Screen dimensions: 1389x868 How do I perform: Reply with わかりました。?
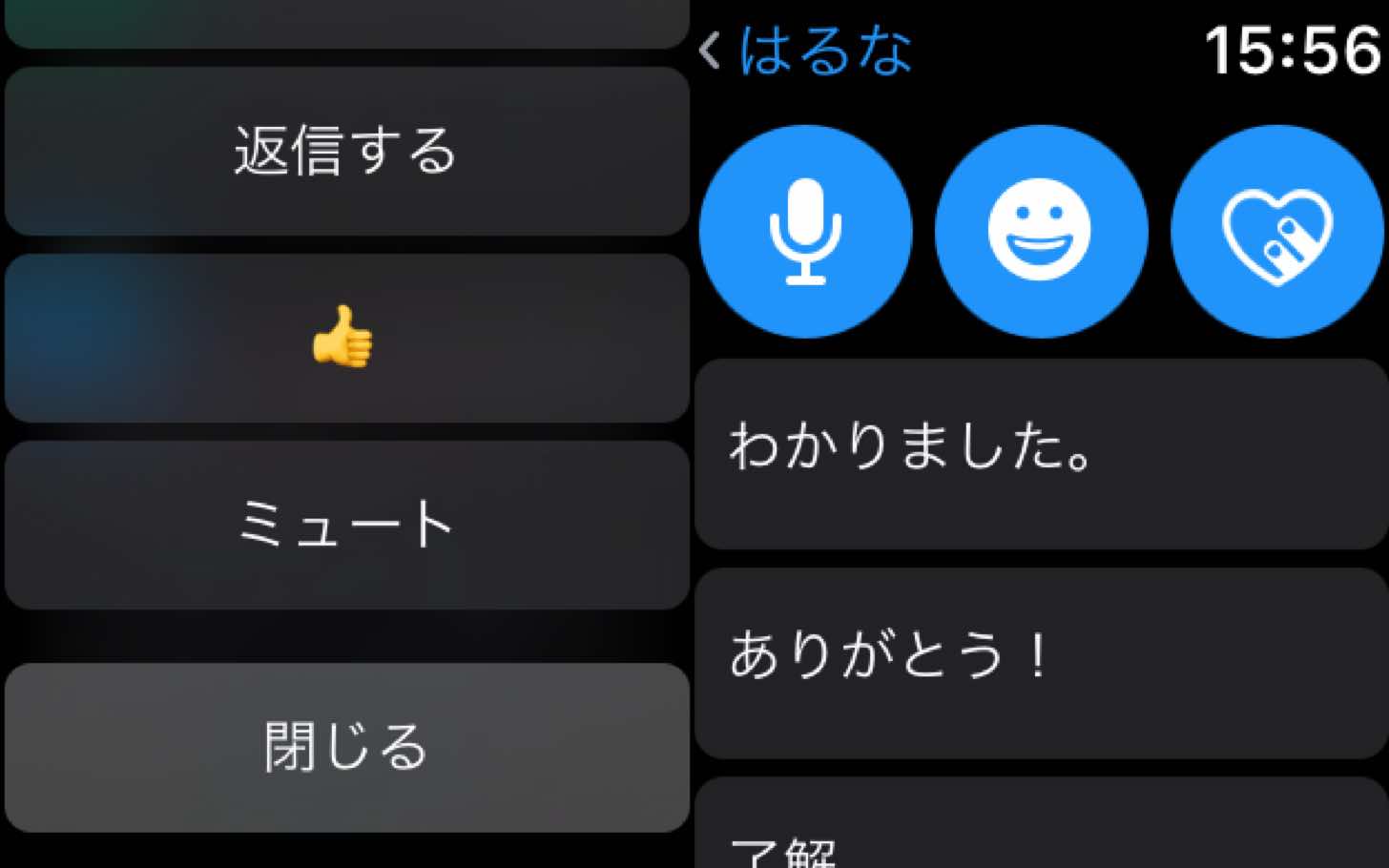[x=1040, y=453]
